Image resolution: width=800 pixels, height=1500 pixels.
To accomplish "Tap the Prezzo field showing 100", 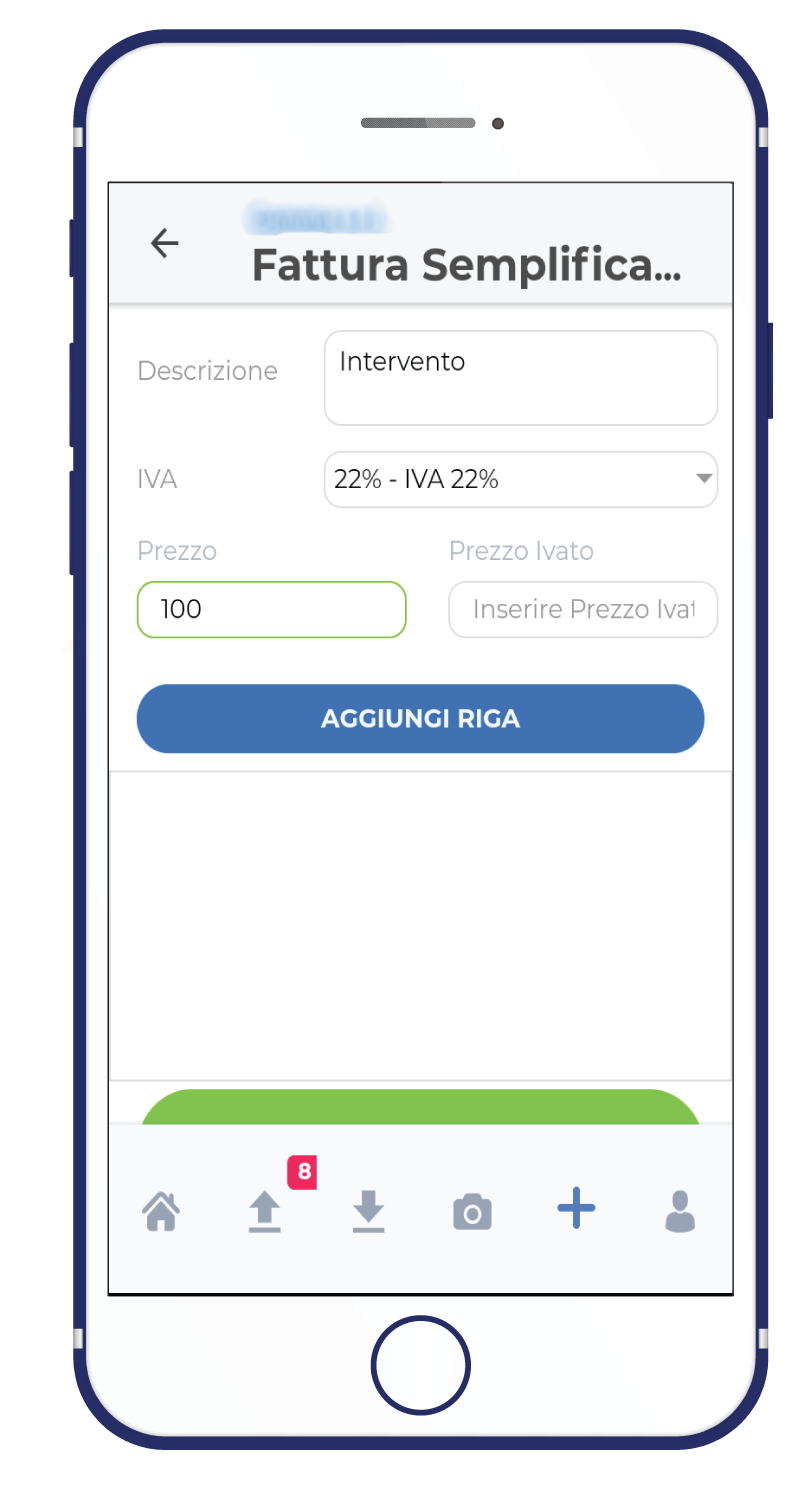I will point(271,609).
